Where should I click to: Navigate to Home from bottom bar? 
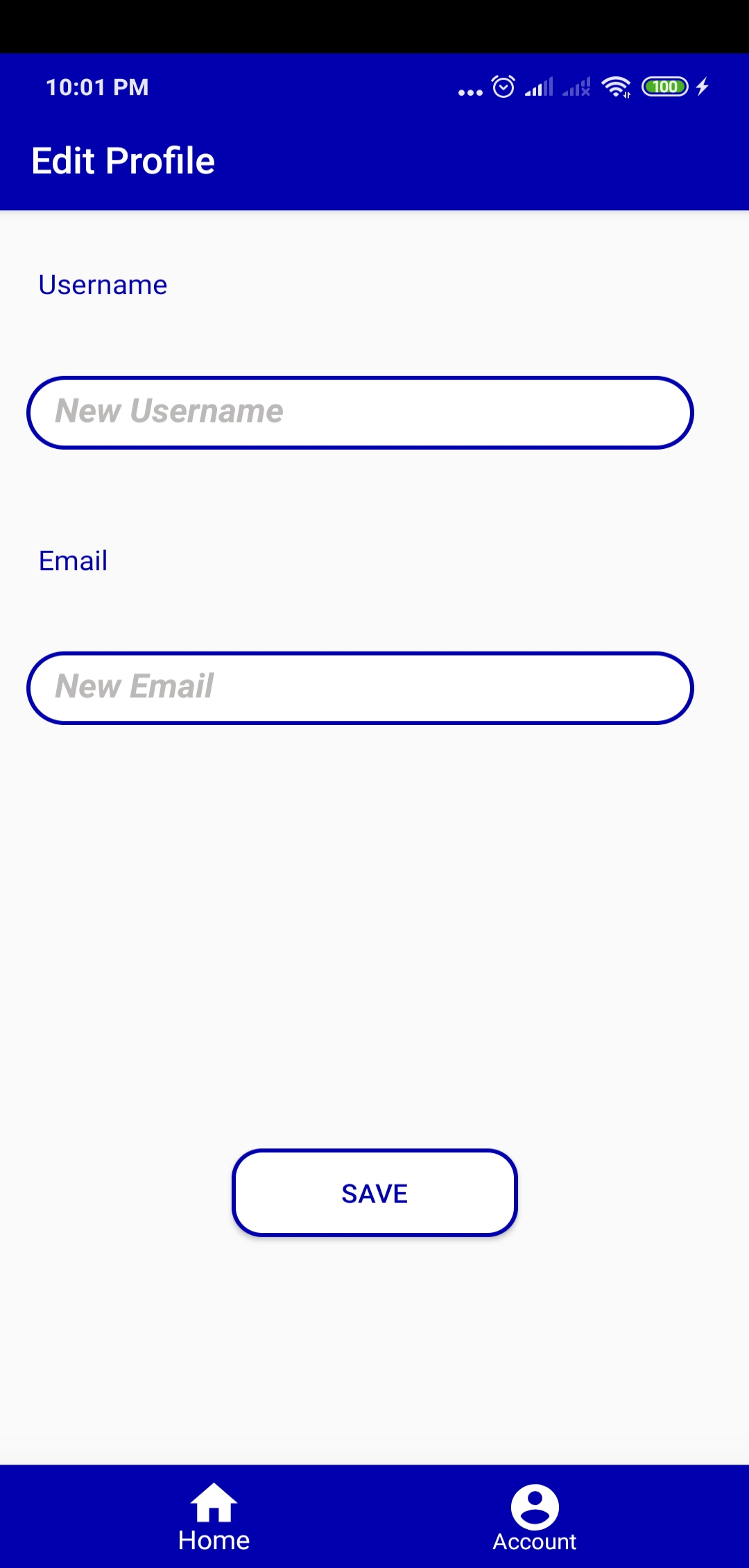click(x=214, y=1519)
